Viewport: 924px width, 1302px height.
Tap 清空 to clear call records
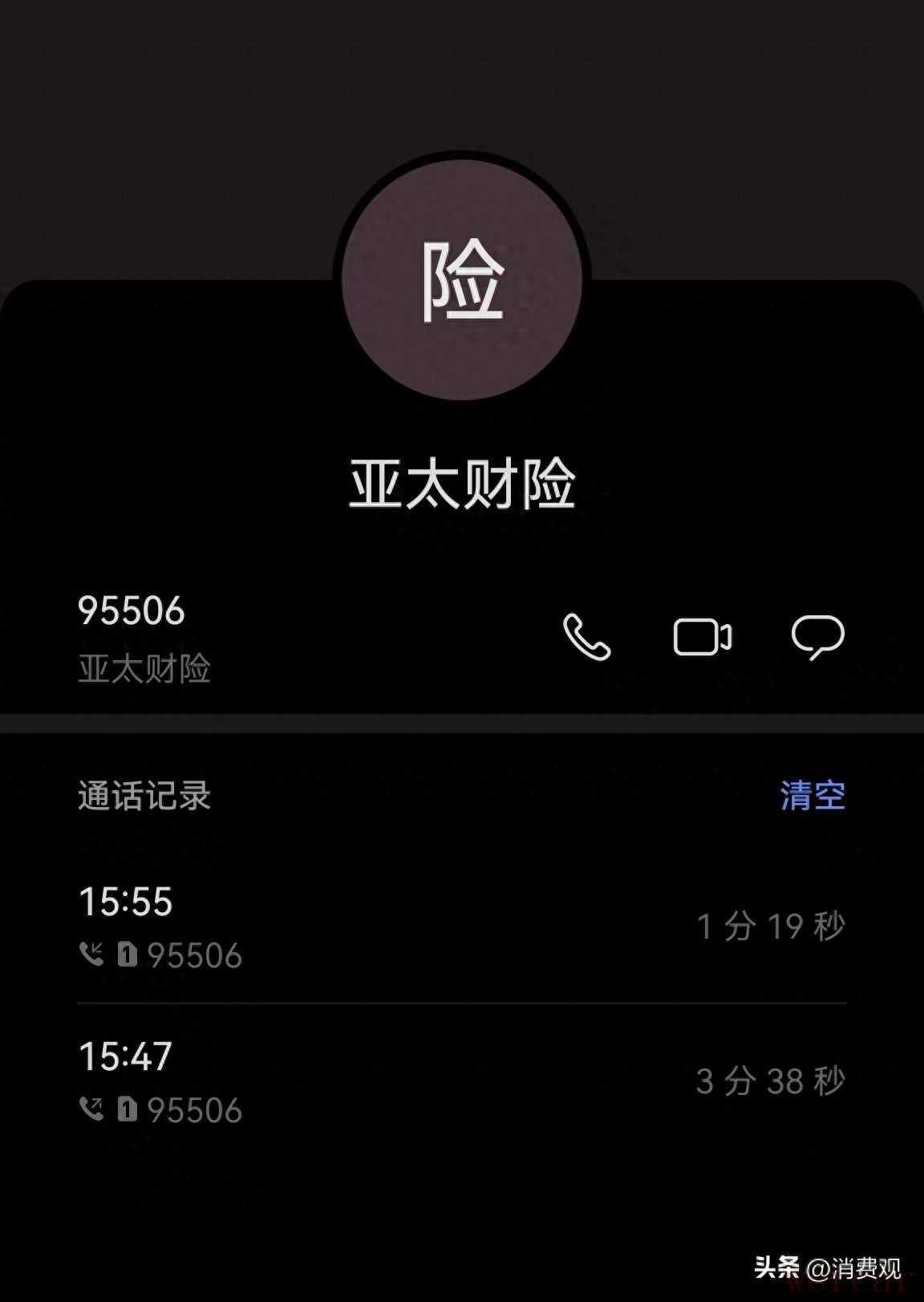813,796
